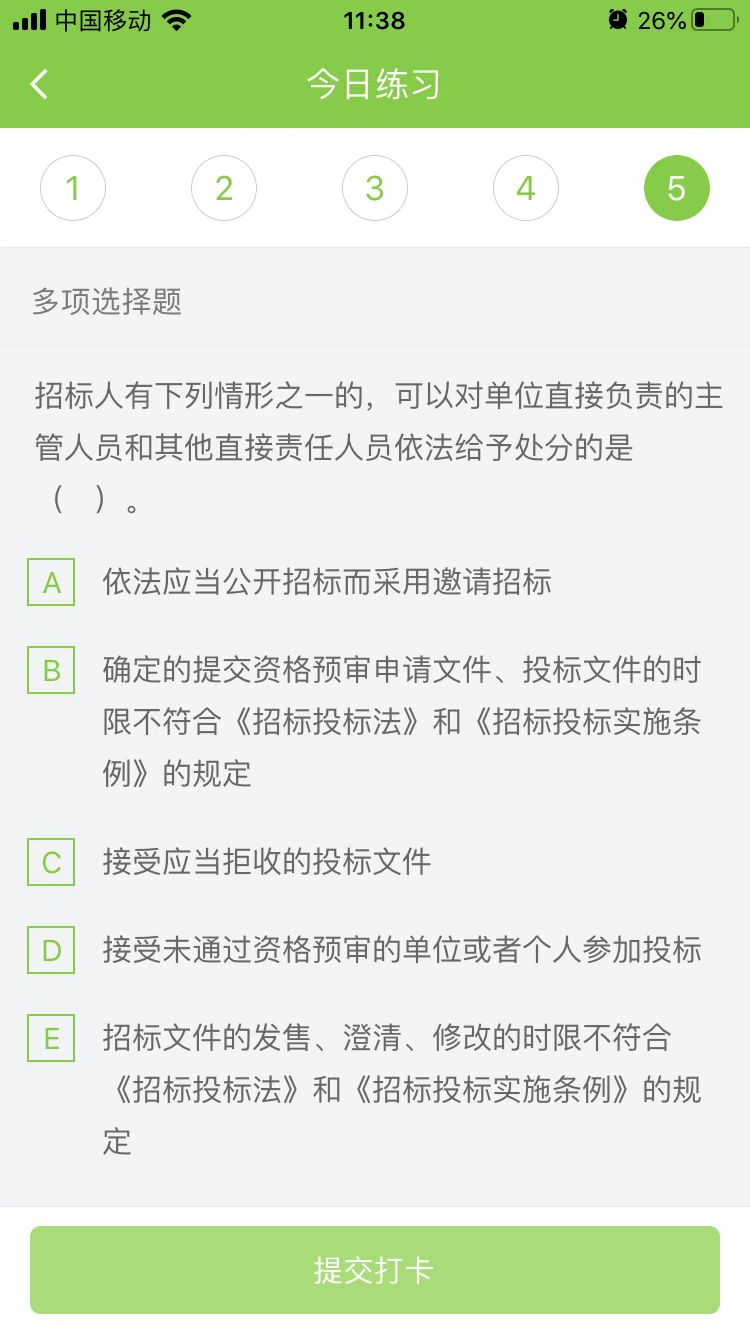Check option A 依法应当公开招标而采用邀请招标
Viewport: 750px width, 1334px height.
coord(52,583)
